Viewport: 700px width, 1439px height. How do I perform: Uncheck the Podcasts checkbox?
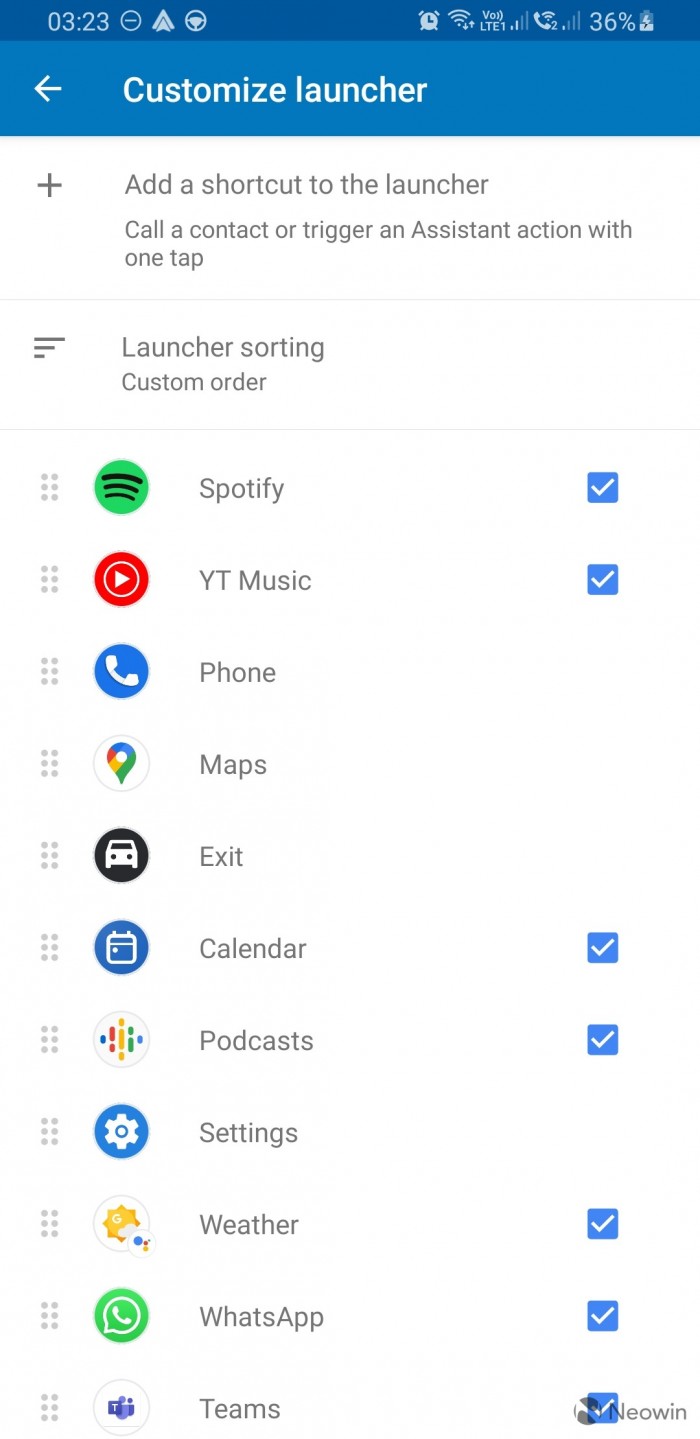[602, 1040]
